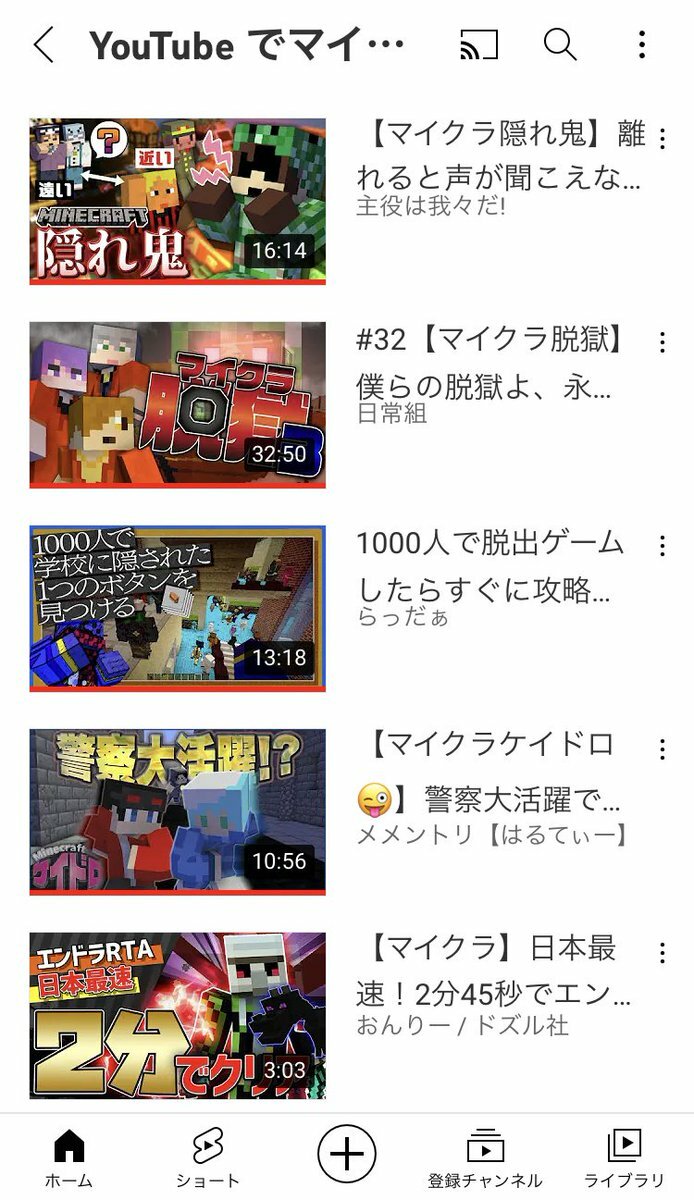Play the 1000人で脱出ゲーム video (13:18)

[x=178, y=608]
